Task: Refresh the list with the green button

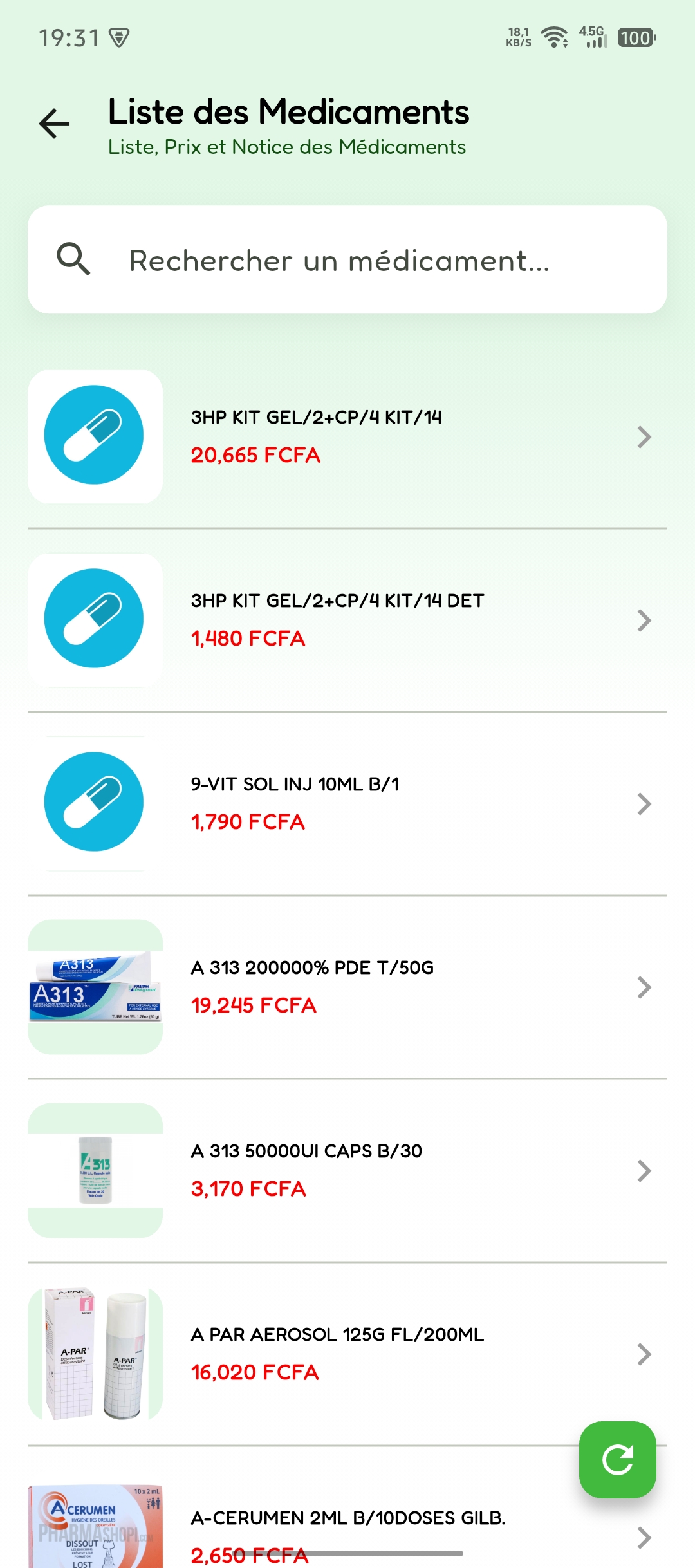Action: pos(617,1459)
